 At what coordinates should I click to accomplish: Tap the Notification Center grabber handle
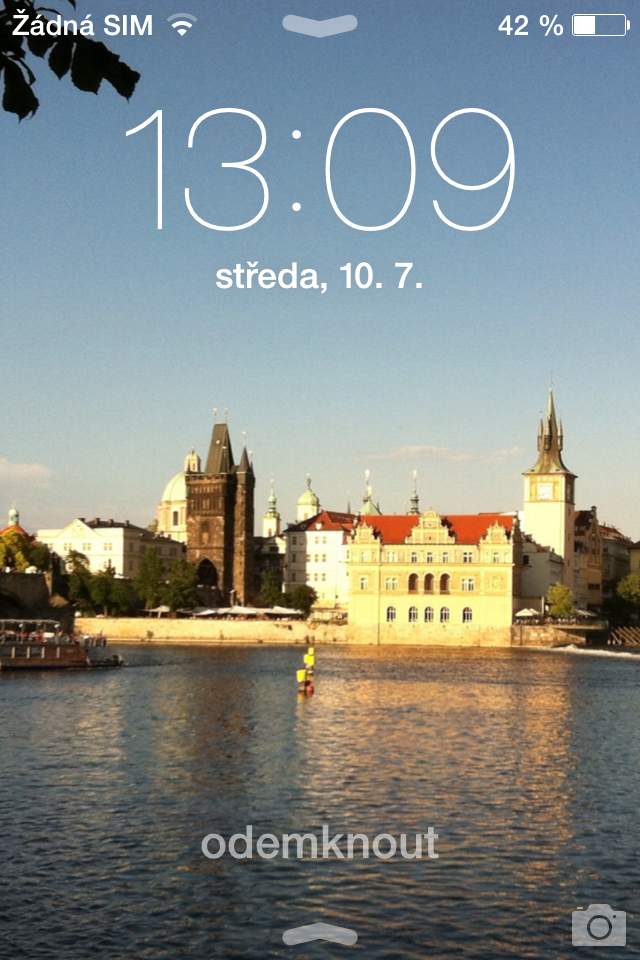click(x=320, y=25)
